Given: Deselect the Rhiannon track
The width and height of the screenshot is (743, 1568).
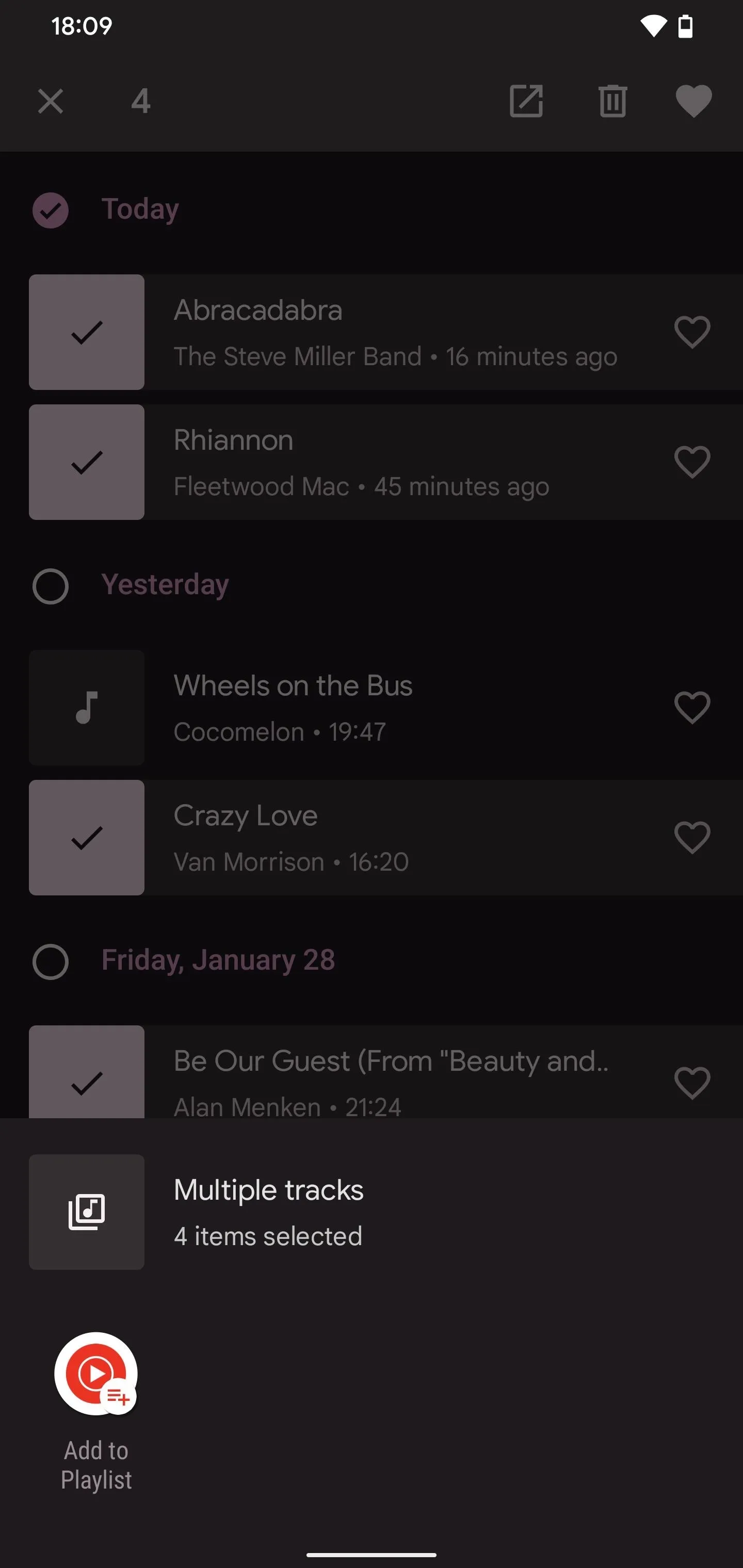Looking at the screenshot, I should (87, 462).
